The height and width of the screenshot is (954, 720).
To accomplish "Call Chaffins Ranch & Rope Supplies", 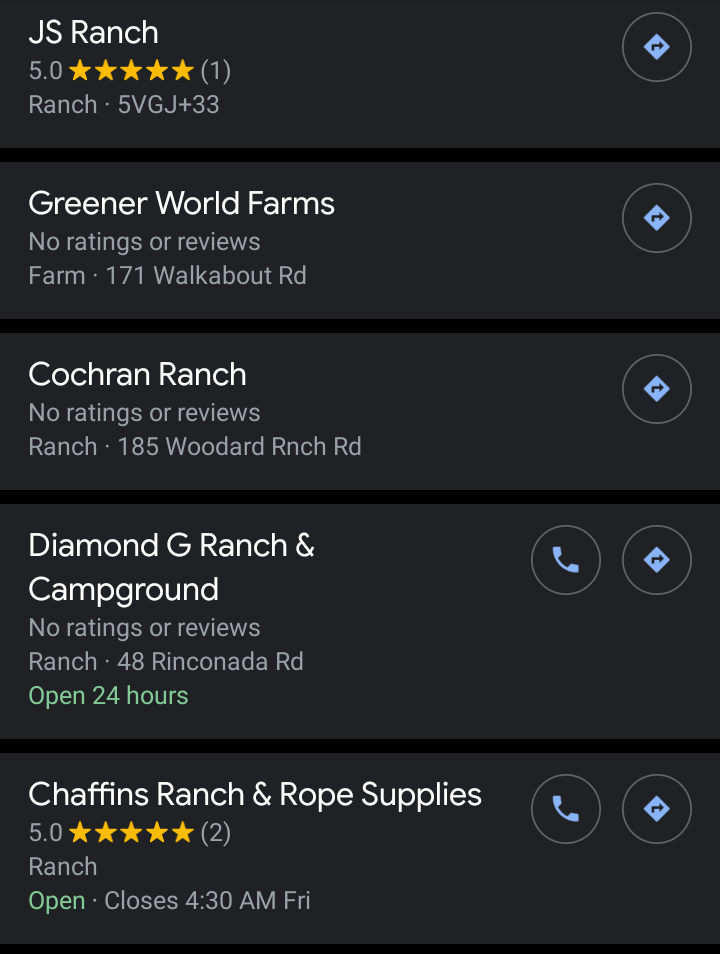I will coord(566,809).
